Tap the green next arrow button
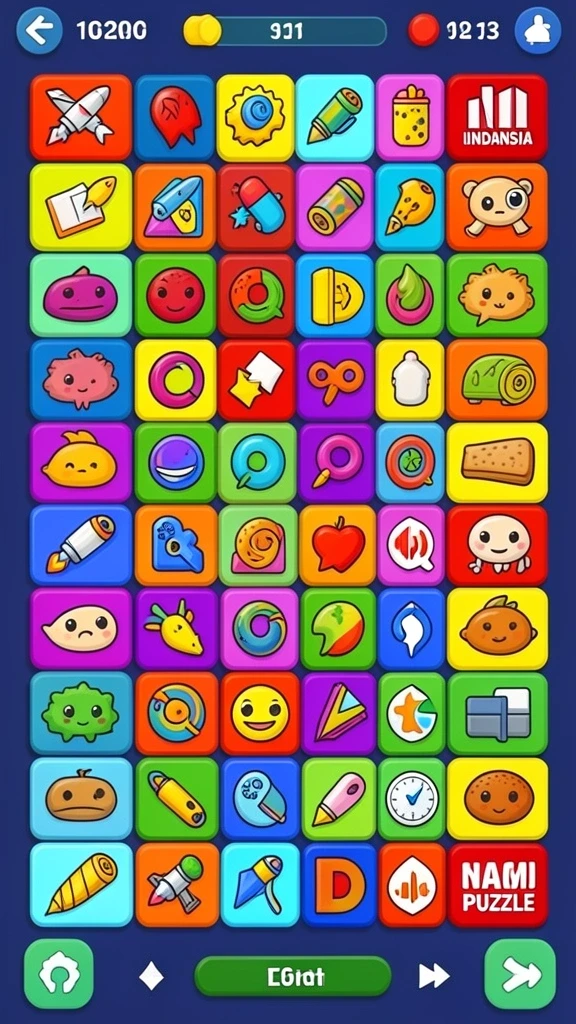 click(520, 974)
